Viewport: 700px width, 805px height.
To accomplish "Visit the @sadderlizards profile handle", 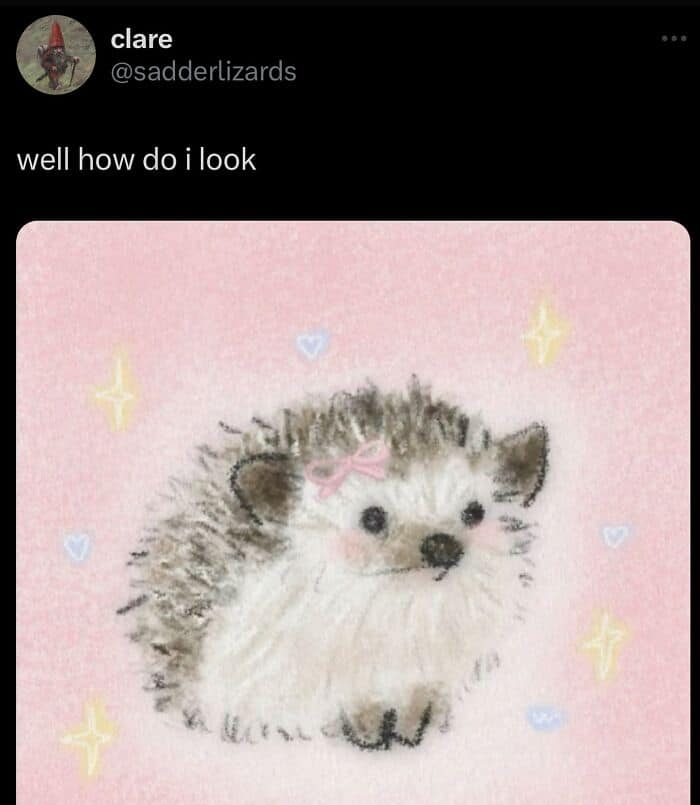I will tap(203, 71).
